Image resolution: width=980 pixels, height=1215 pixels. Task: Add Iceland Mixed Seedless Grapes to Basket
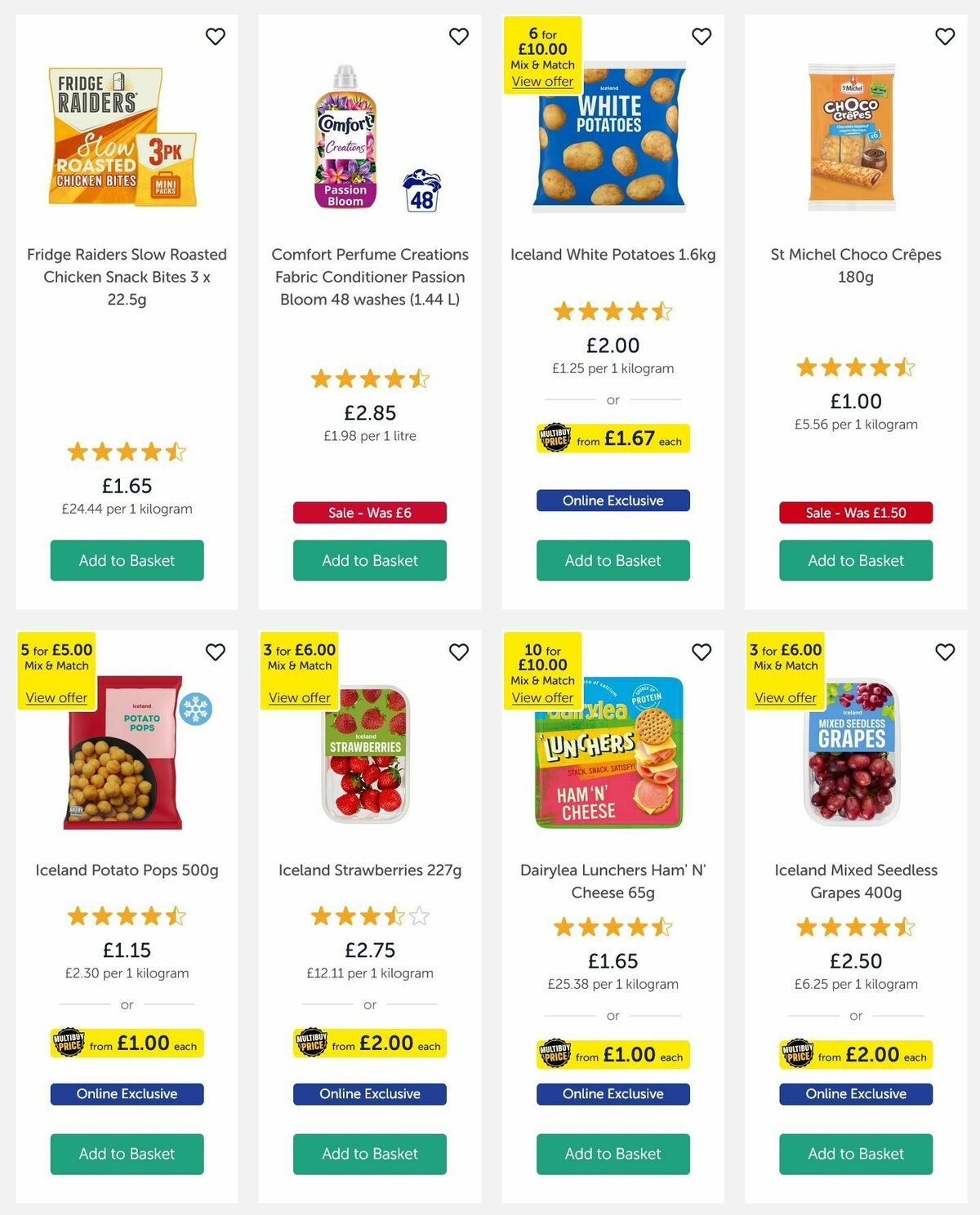(x=855, y=1154)
